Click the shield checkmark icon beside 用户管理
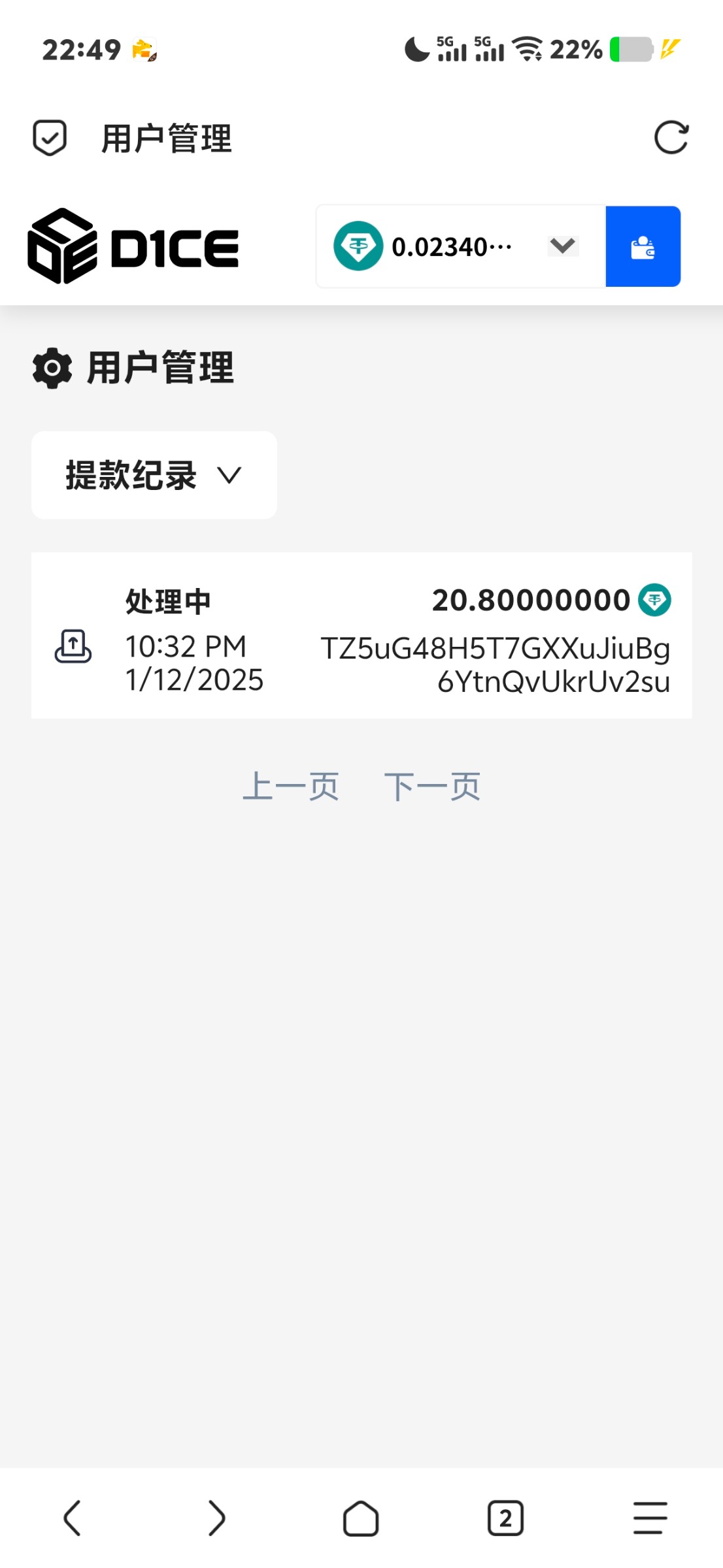 pyautogui.click(x=49, y=137)
